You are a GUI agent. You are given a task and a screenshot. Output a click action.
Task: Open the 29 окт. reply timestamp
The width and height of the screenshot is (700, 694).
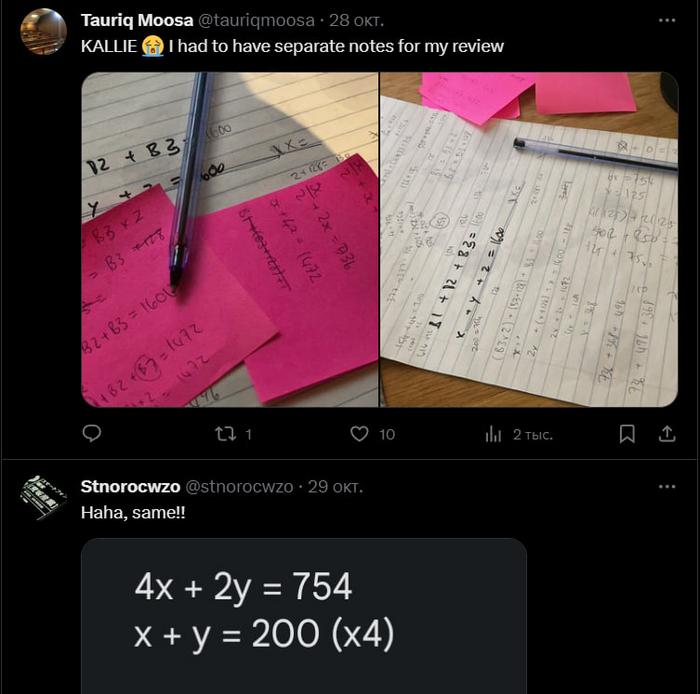click(335, 487)
